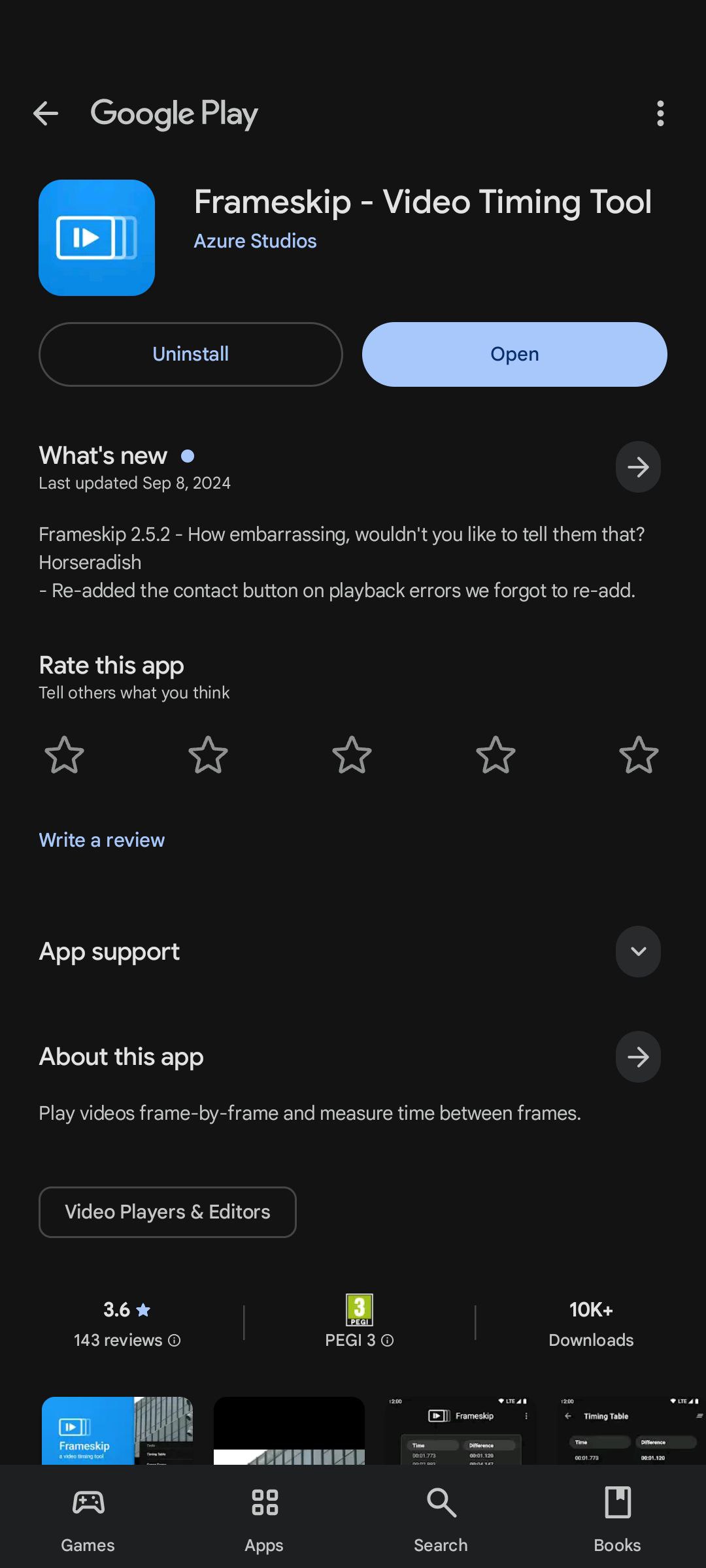The width and height of the screenshot is (706, 1568).
Task: Select the Video Players & Editors chip
Action: [x=167, y=1212]
